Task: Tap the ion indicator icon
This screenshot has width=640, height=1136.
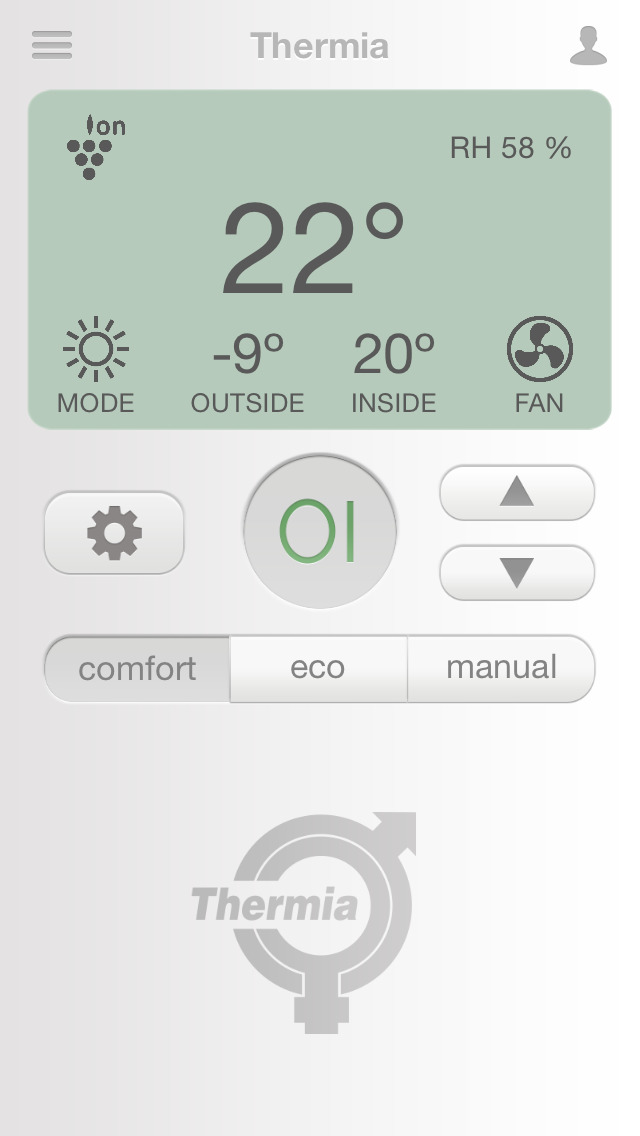Action: pyautogui.click(x=96, y=147)
